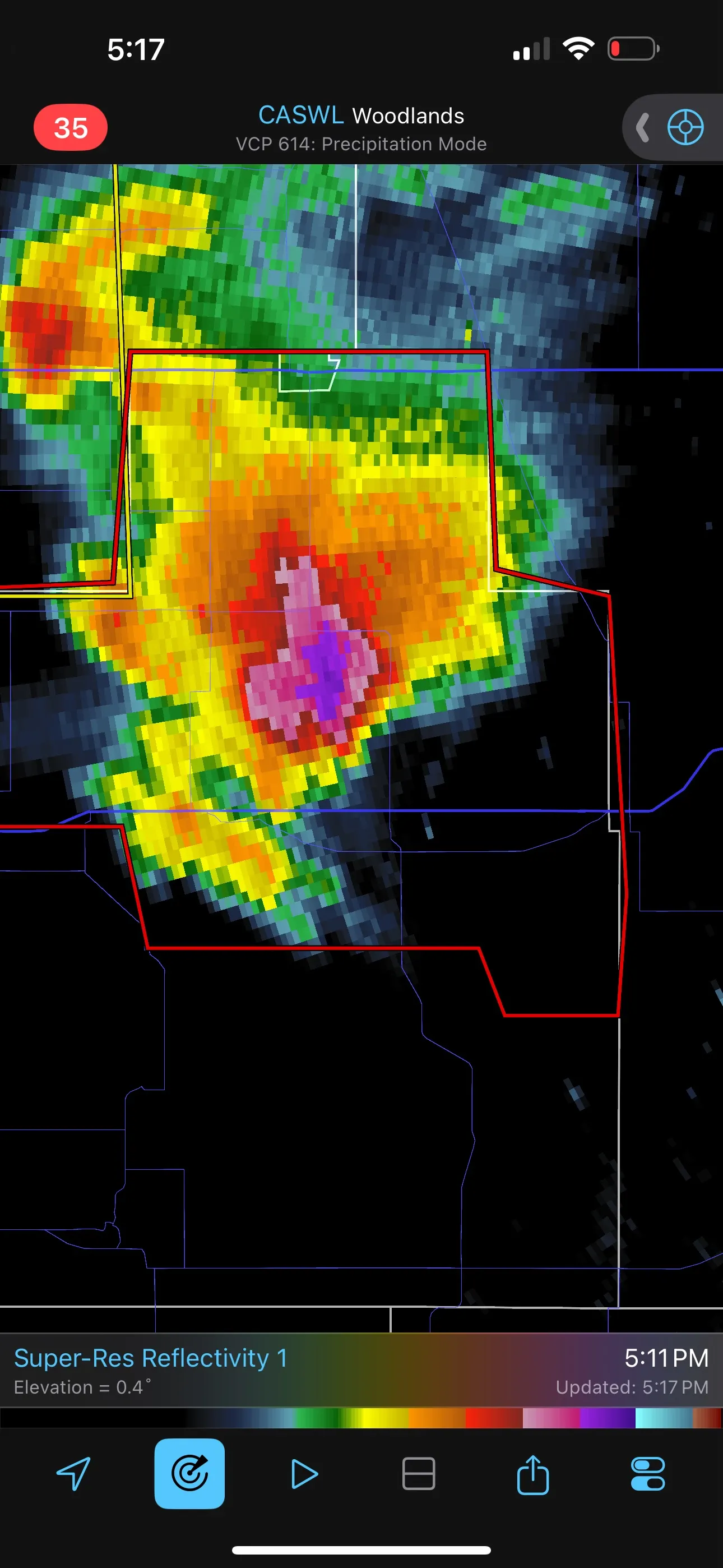Screen dimensions: 723x1568
Task: Tap the radar target crosshair icon
Action: 685,127
